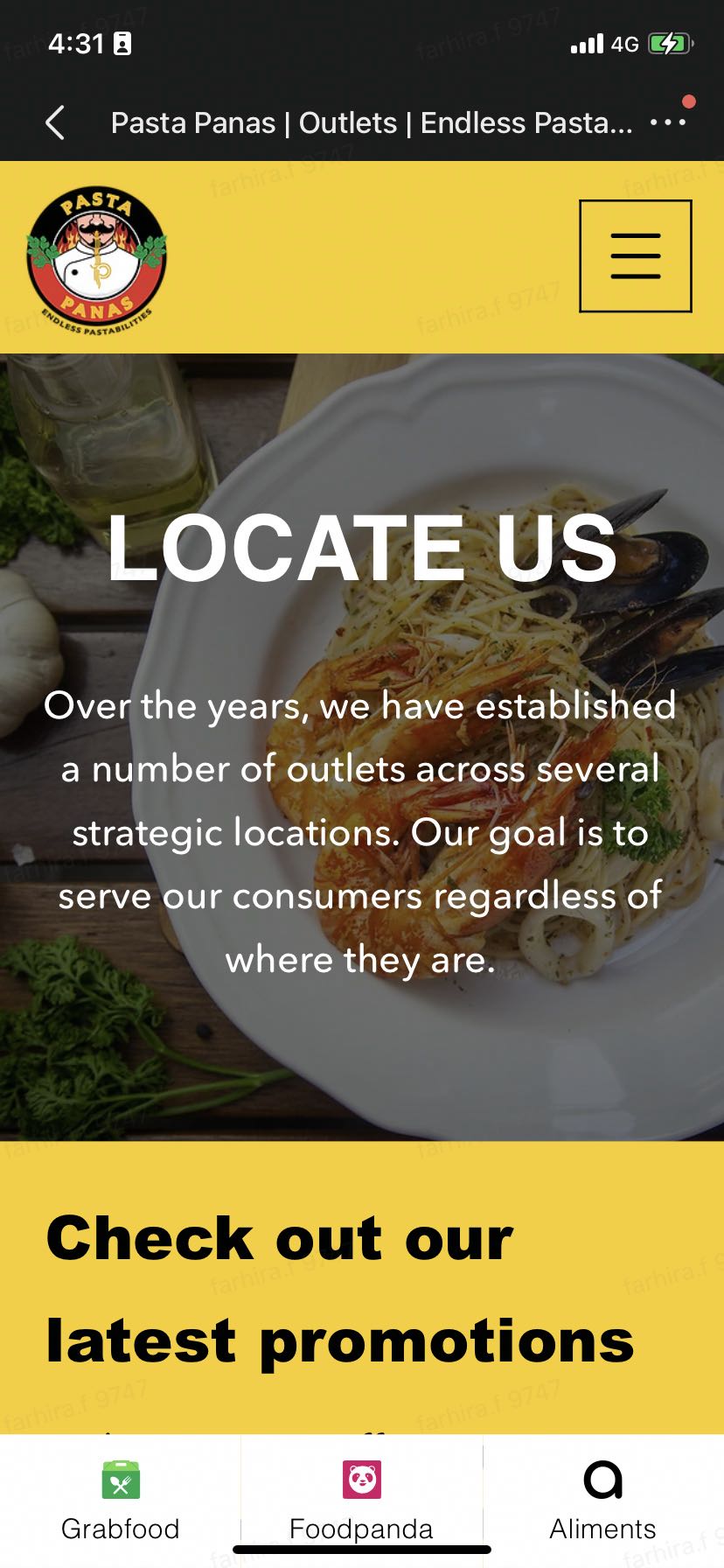Open the Grabfood ordering option
Image resolution: width=724 pixels, height=1568 pixels.
point(121,1500)
